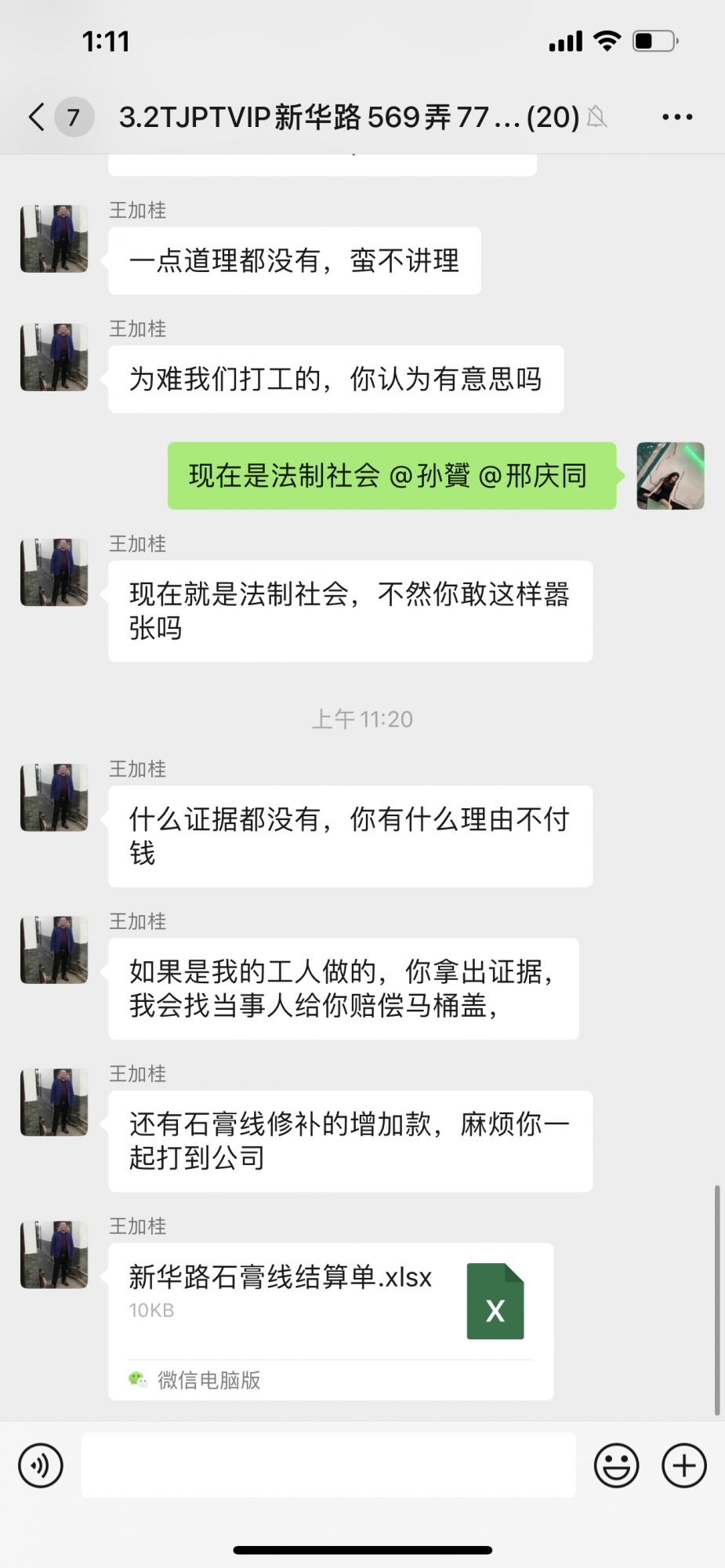The height and width of the screenshot is (1568, 725).
Task: Open your own avatar beside green message
Action: click(670, 476)
